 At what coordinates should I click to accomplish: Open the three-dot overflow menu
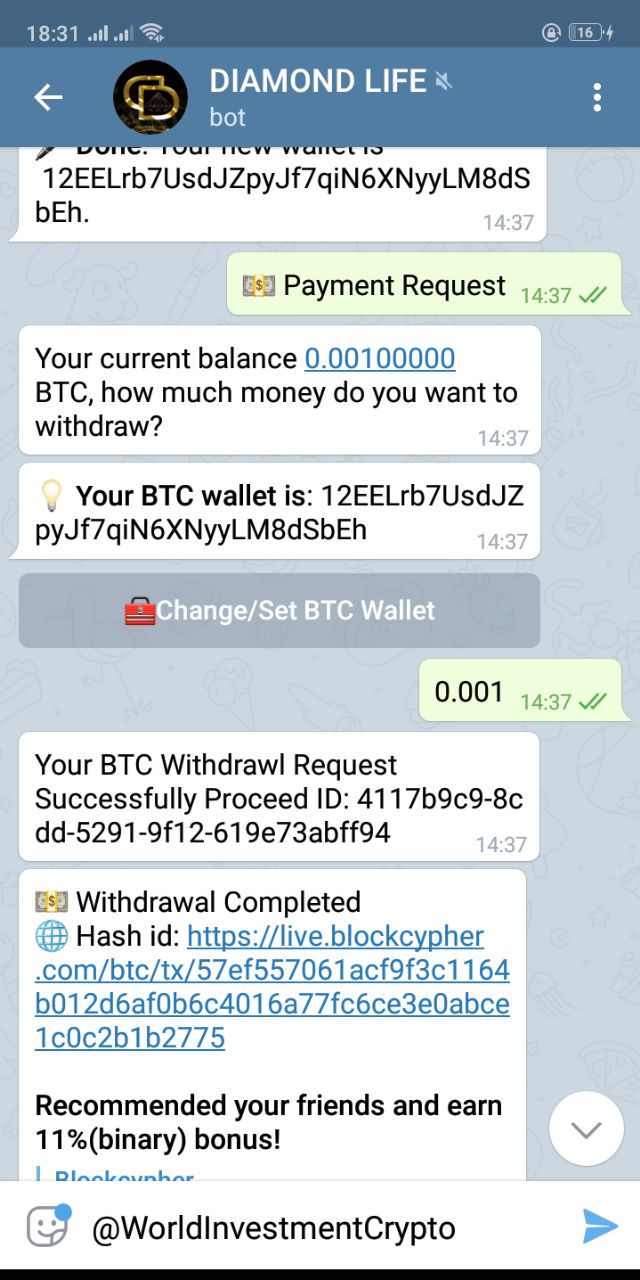(x=597, y=97)
